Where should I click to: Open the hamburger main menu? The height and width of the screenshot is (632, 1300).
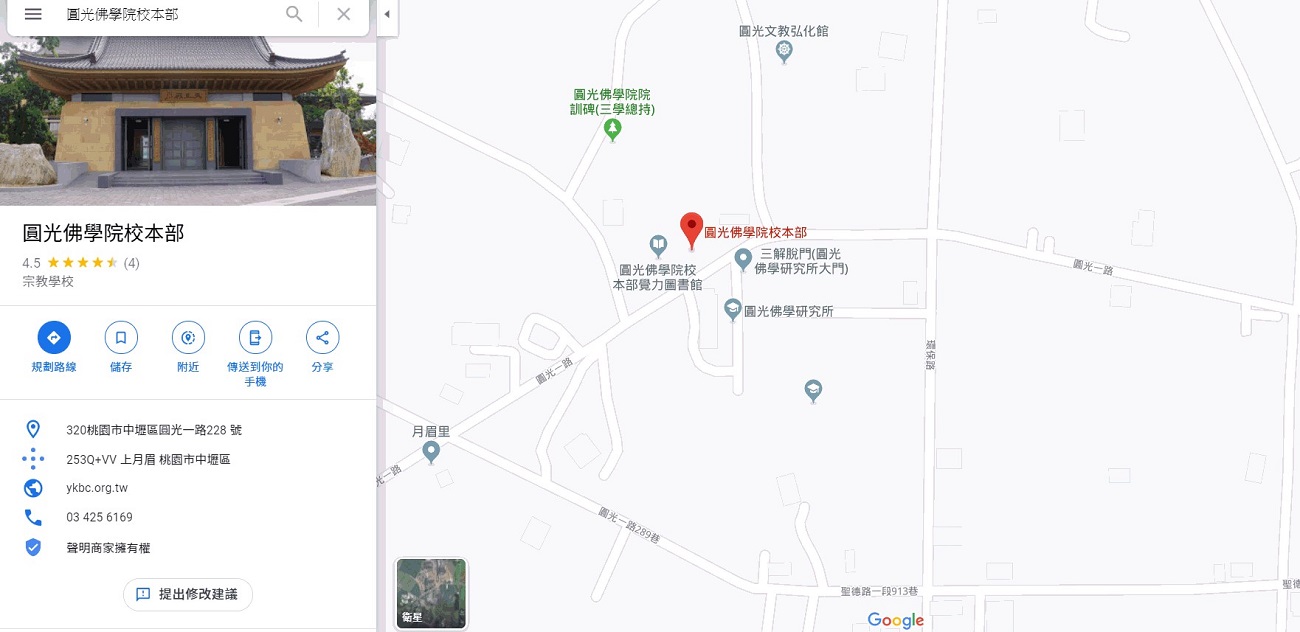(33, 14)
